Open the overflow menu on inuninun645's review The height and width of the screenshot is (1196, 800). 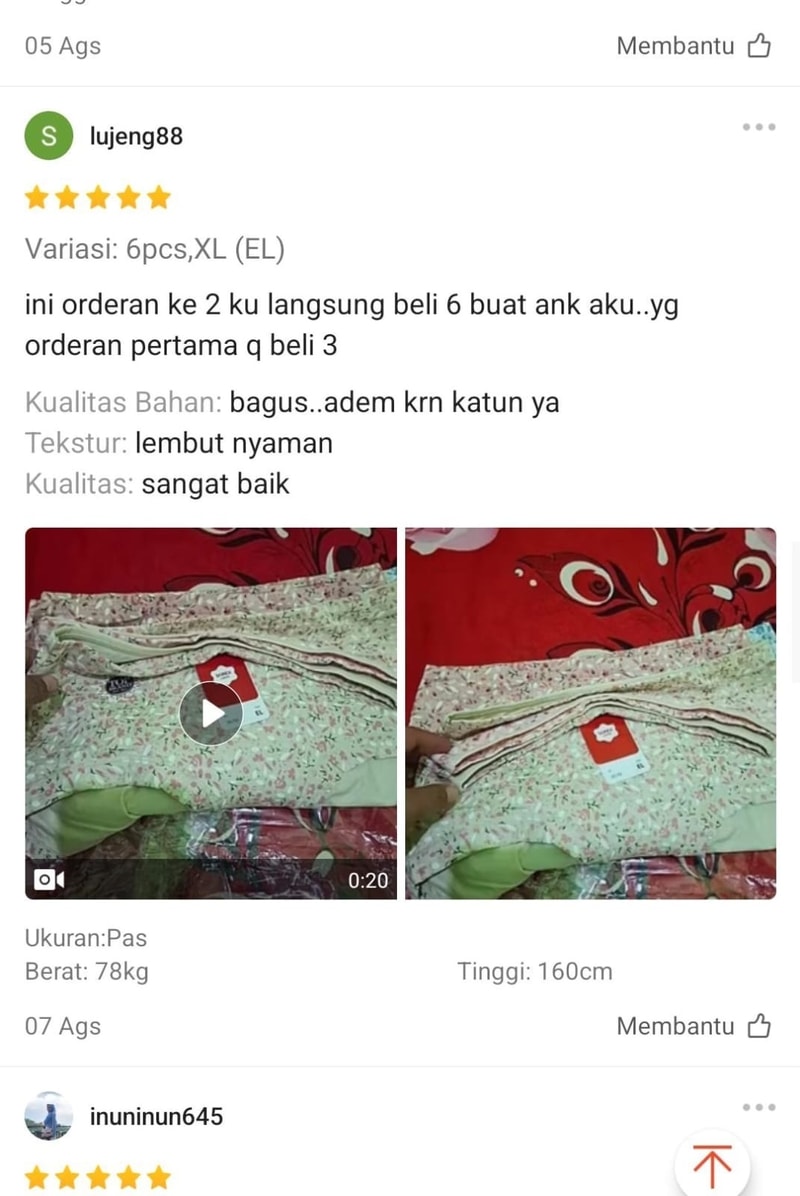tap(759, 1107)
